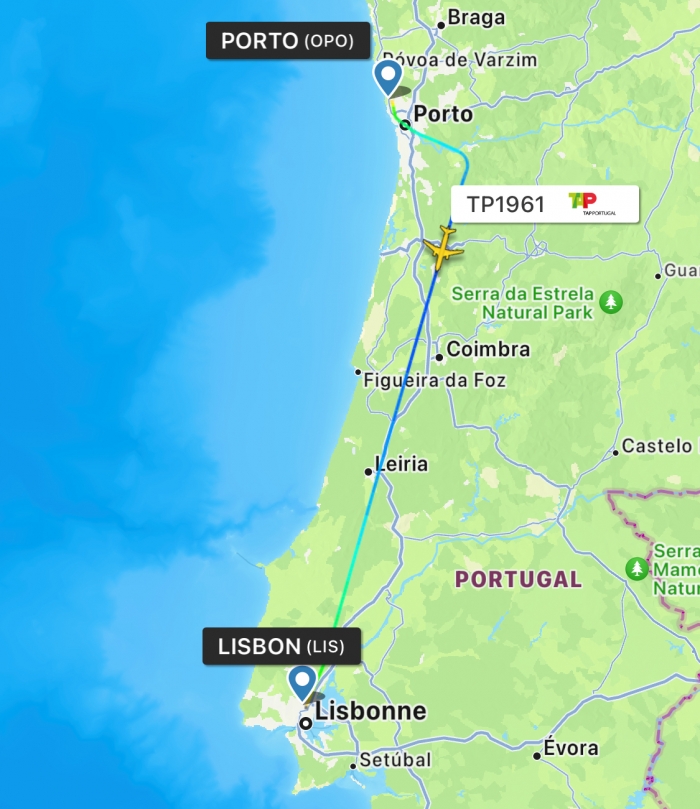This screenshot has height=809, width=700.
Task: Tap the yellow TP1961 aircraft icon
Action: [442, 248]
